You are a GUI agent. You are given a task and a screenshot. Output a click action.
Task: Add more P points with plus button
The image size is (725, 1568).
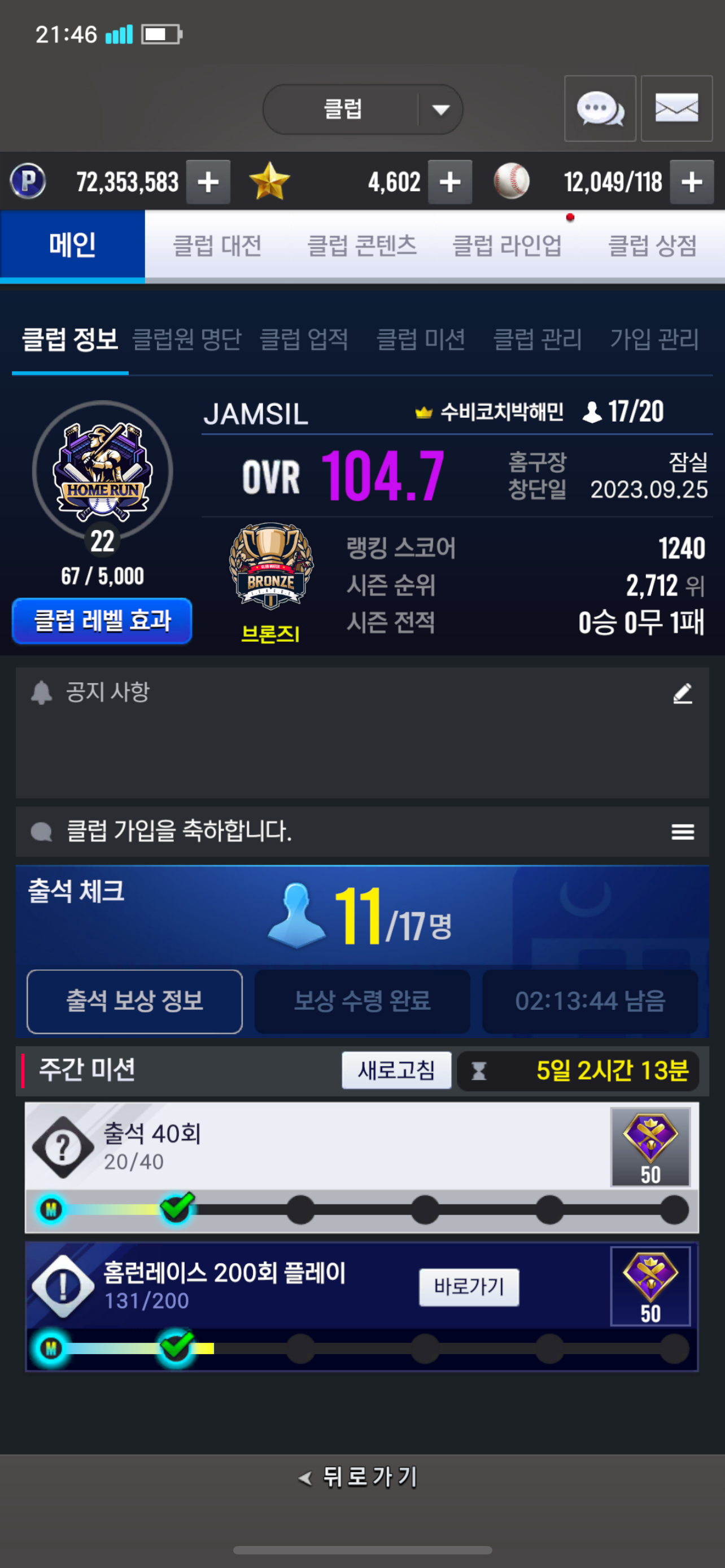[x=208, y=182]
